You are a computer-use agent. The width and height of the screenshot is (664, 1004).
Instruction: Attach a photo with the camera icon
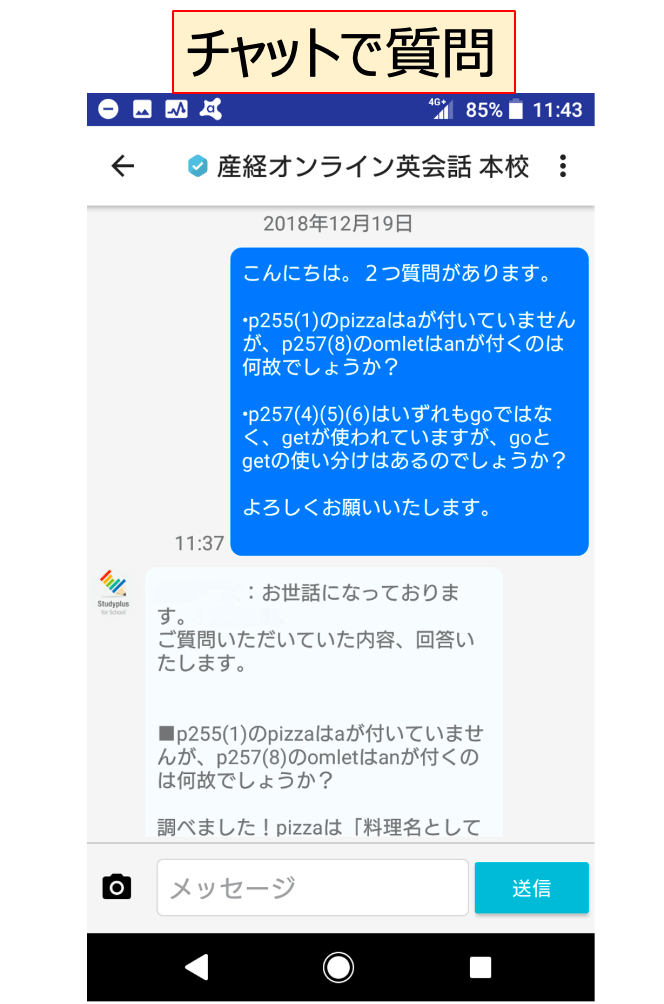point(117,887)
